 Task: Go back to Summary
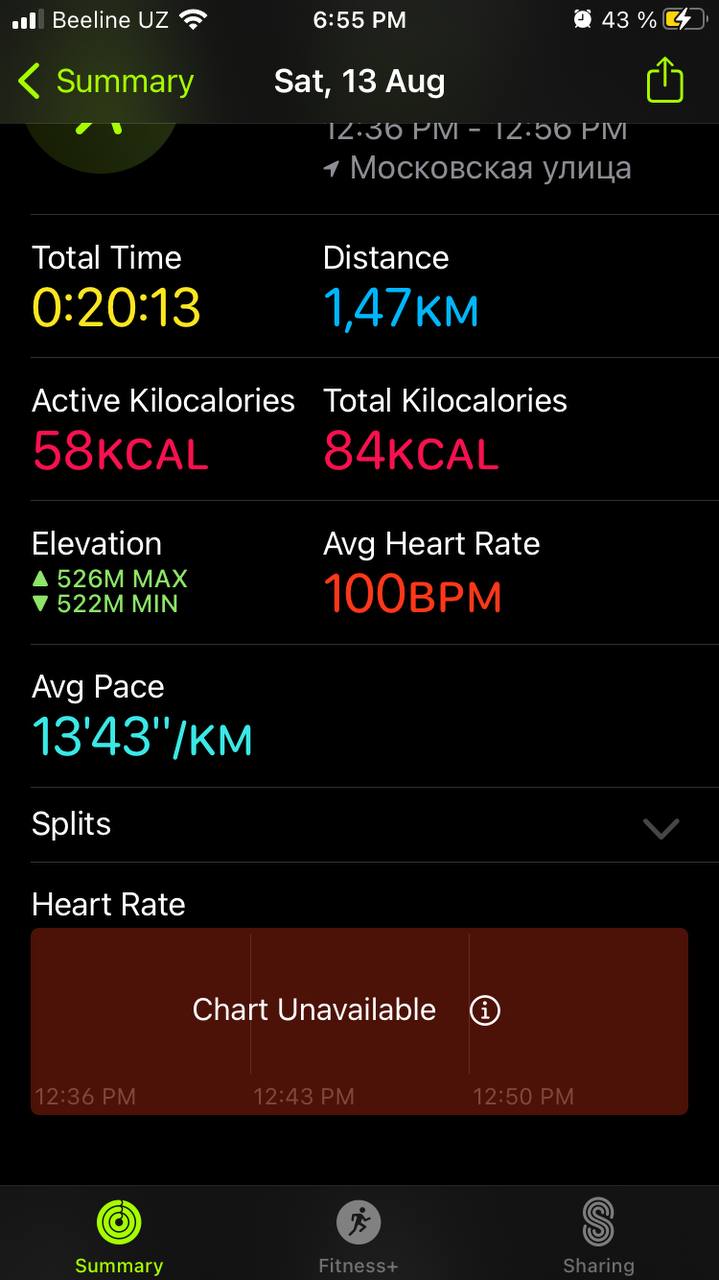click(105, 81)
